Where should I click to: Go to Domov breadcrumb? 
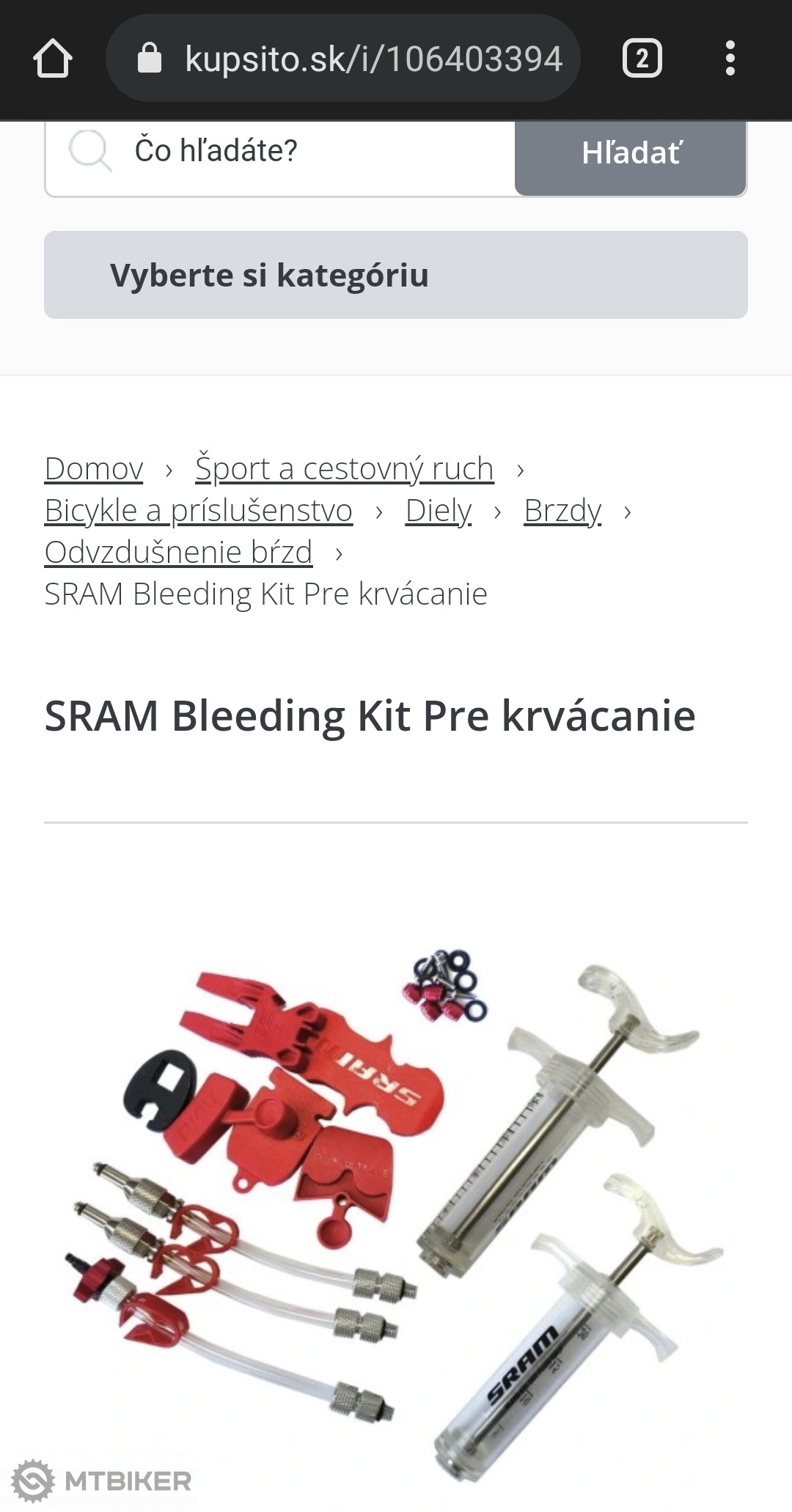click(x=94, y=469)
